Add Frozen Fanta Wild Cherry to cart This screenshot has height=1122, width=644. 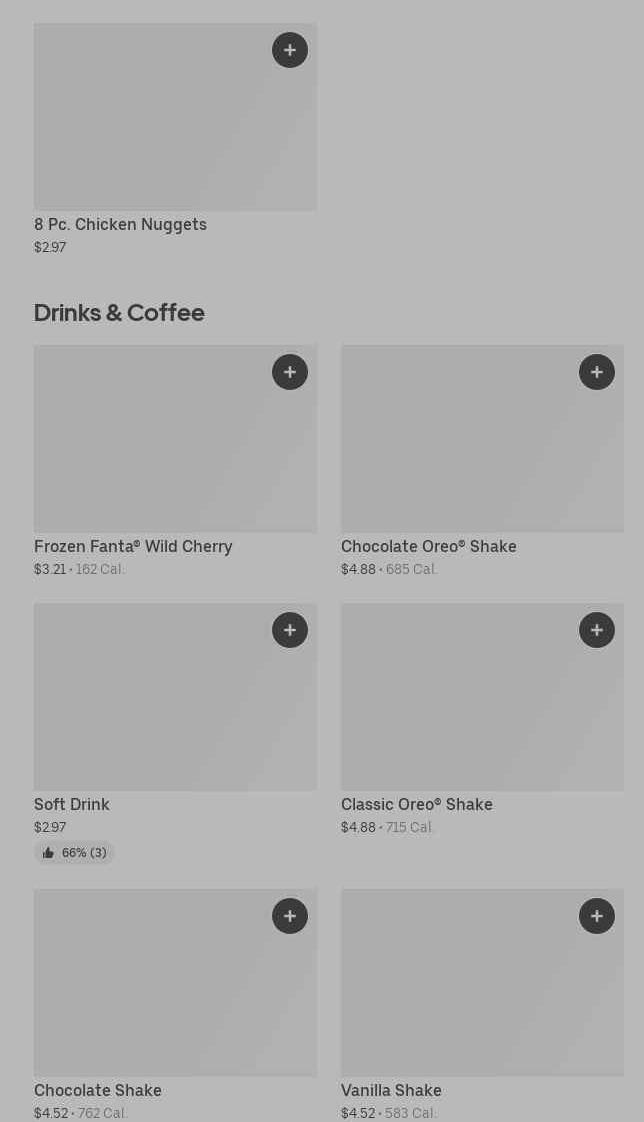point(290,372)
